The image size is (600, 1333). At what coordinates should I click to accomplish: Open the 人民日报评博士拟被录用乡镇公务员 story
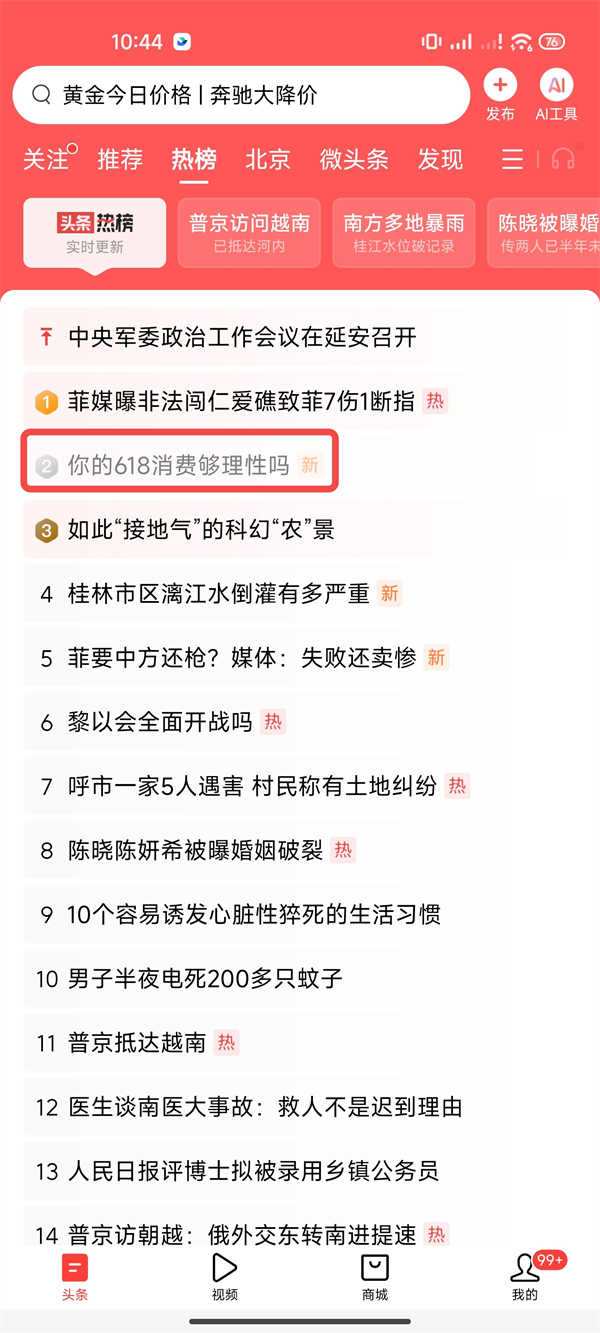253,1170
